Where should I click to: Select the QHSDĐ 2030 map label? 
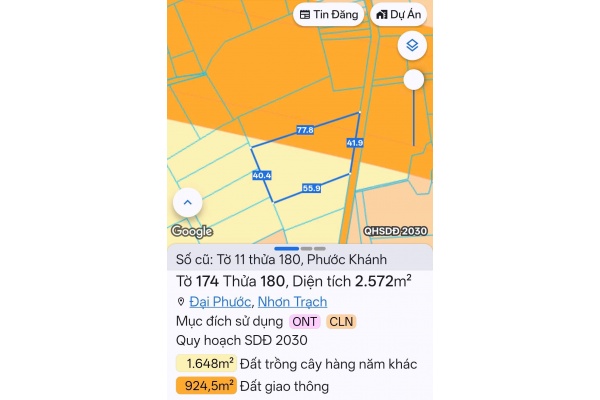pyautogui.click(x=395, y=230)
